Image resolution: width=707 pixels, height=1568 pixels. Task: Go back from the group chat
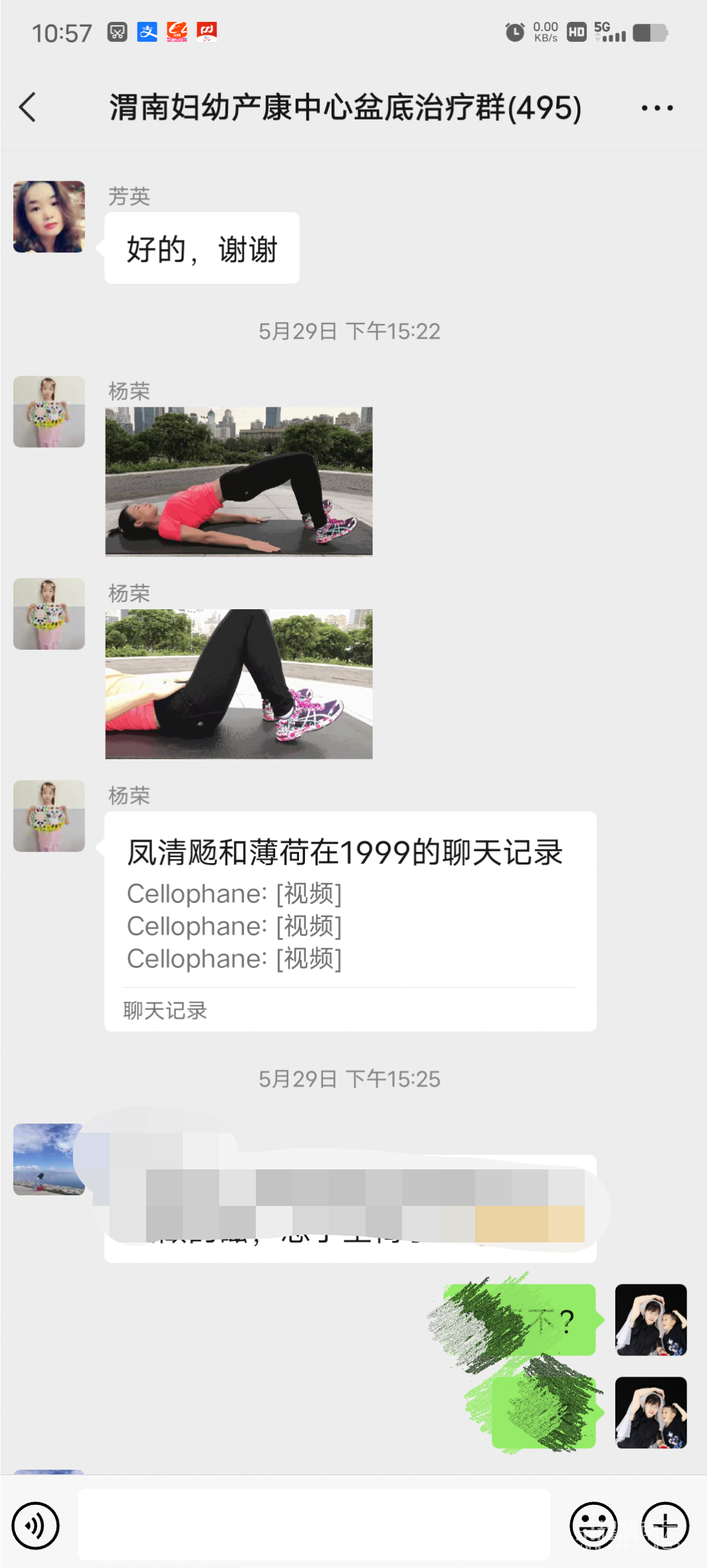click(x=28, y=108)
